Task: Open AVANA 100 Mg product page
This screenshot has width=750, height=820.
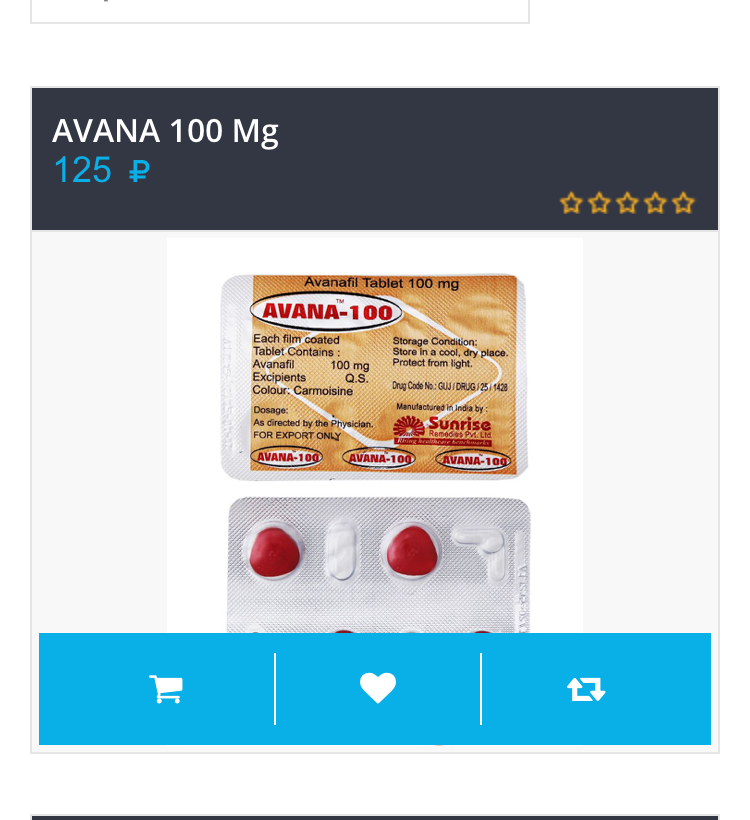Action: (165, 131)
